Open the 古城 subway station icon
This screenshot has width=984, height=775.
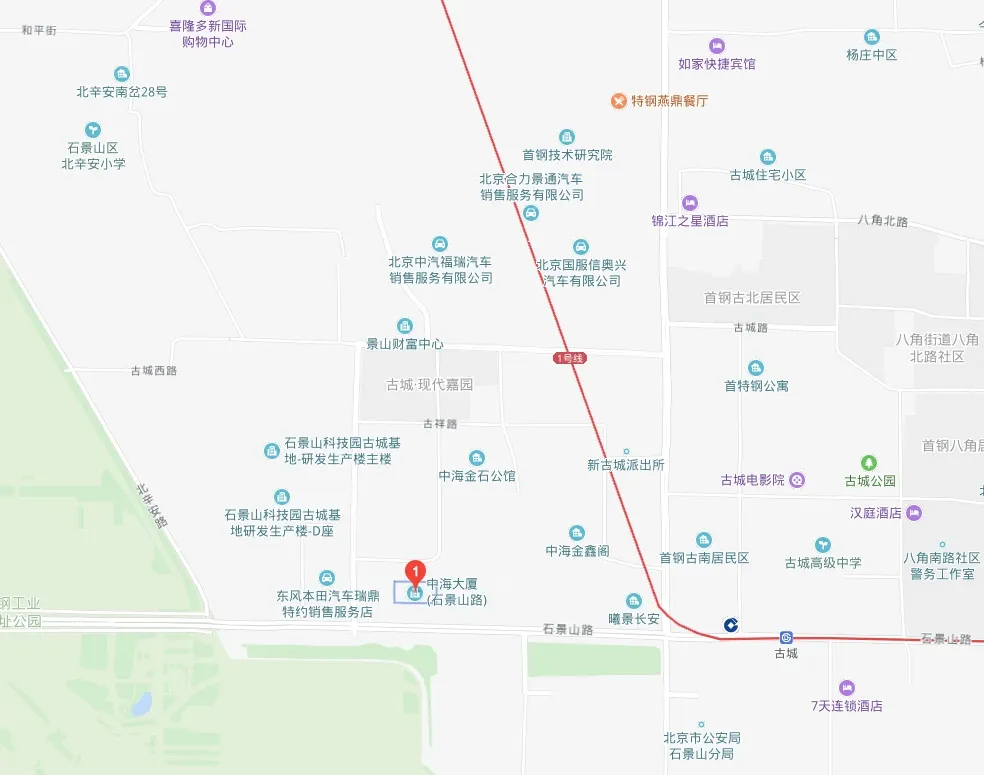[x=787, y=637]
